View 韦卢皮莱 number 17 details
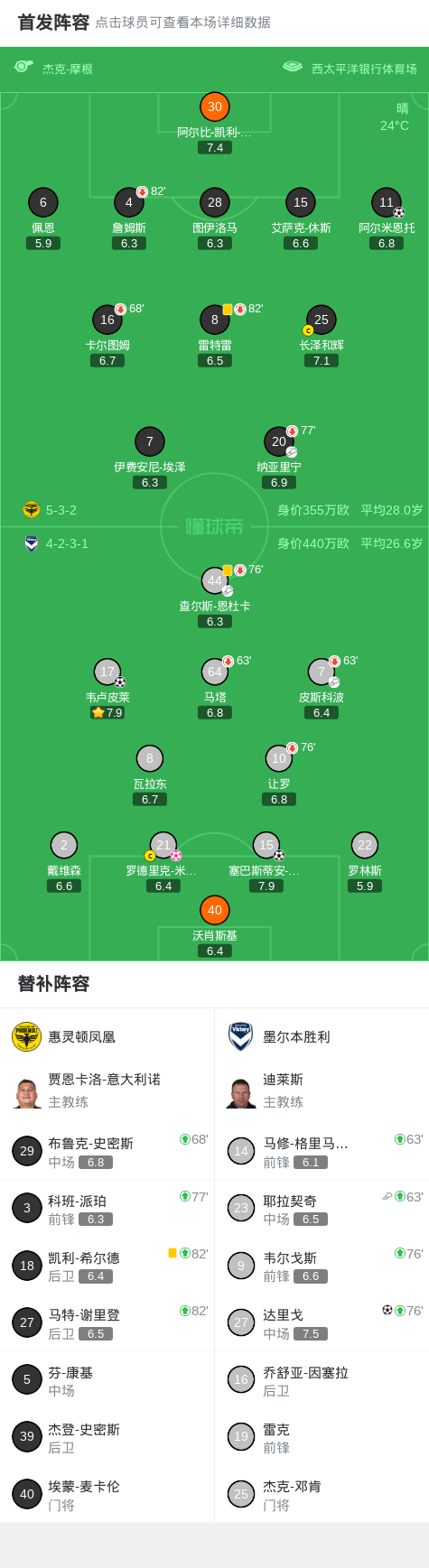Image resolution: width=429 pixels, height=1568 pixels. coord(107,673)
